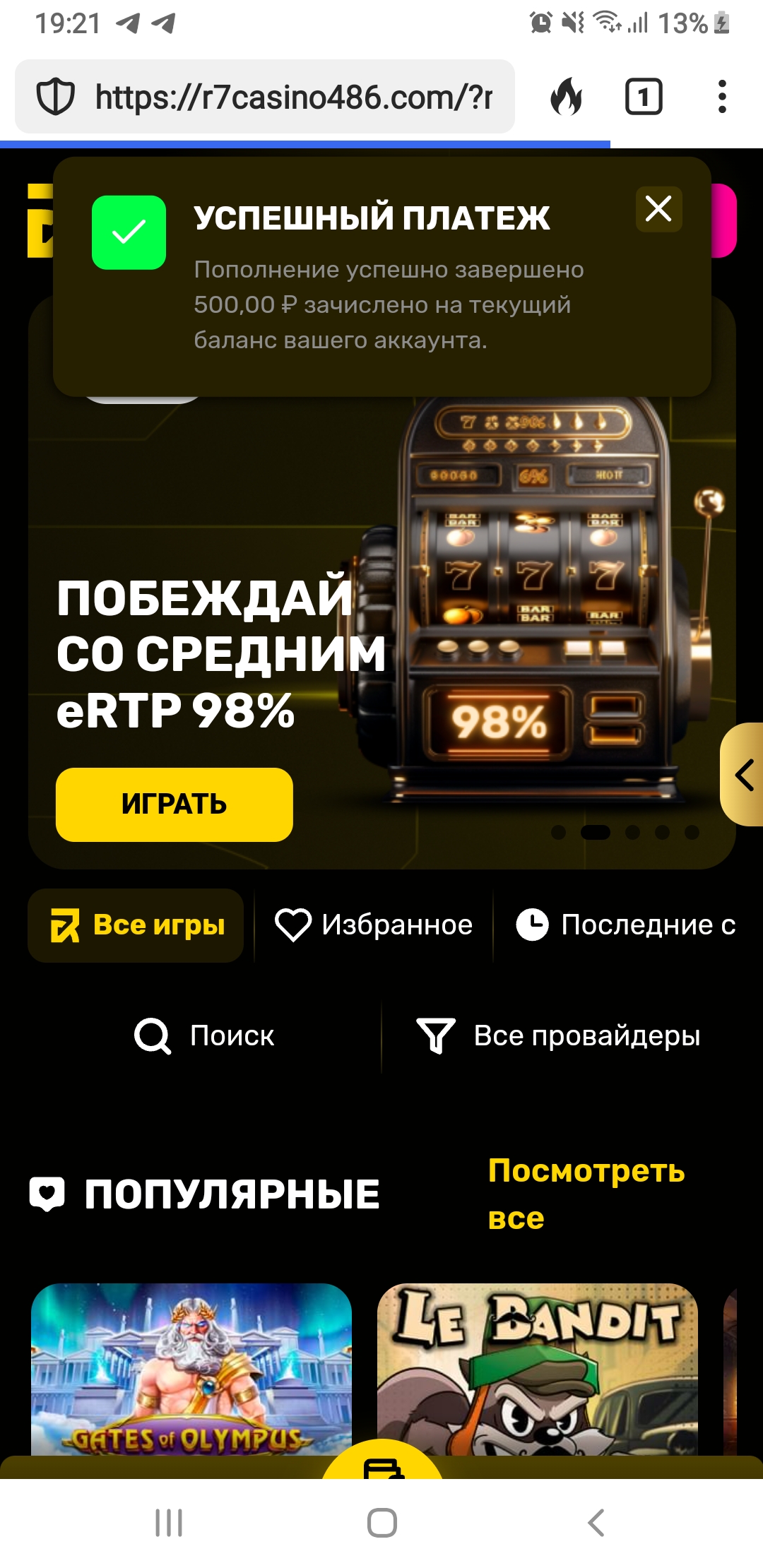This screenshot has width=763, height=1568.
Task: Select the Все игры tab
Action: tap(136, 925)
